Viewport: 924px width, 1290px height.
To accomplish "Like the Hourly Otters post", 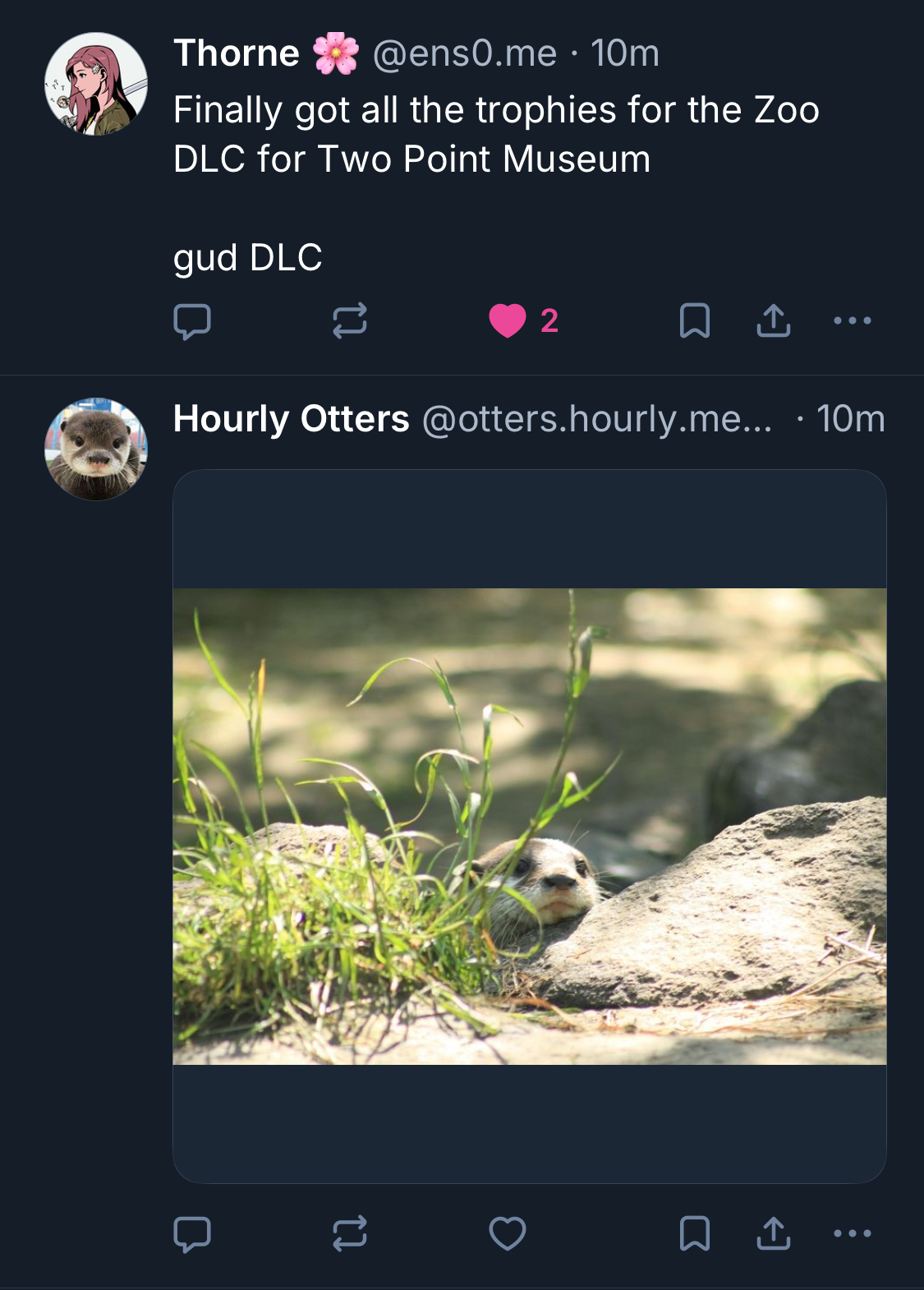I will point(508,1233).
